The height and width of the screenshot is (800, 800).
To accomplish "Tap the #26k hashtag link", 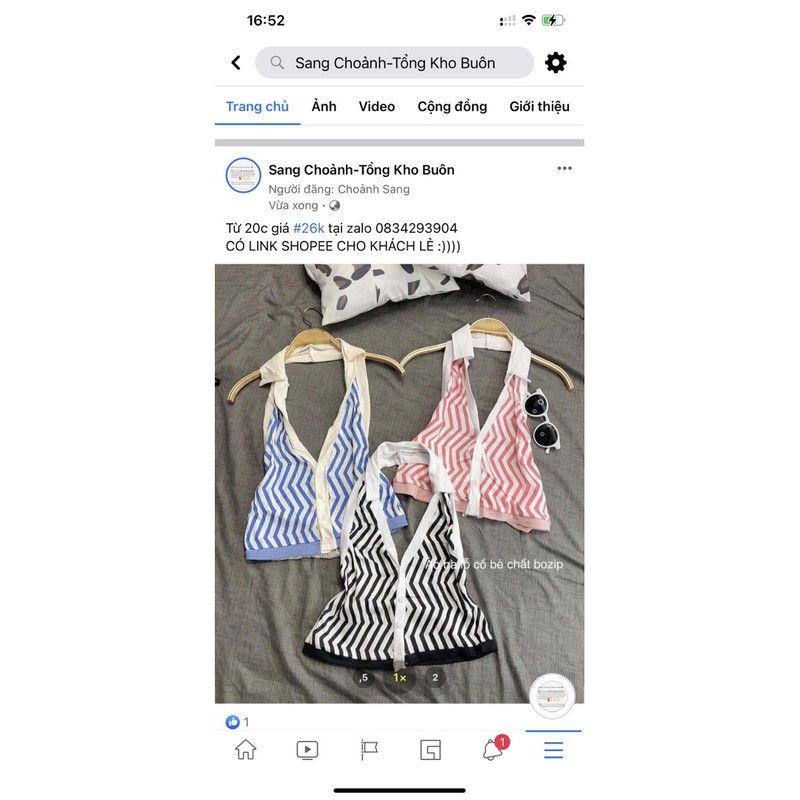I will coord(308,228).
